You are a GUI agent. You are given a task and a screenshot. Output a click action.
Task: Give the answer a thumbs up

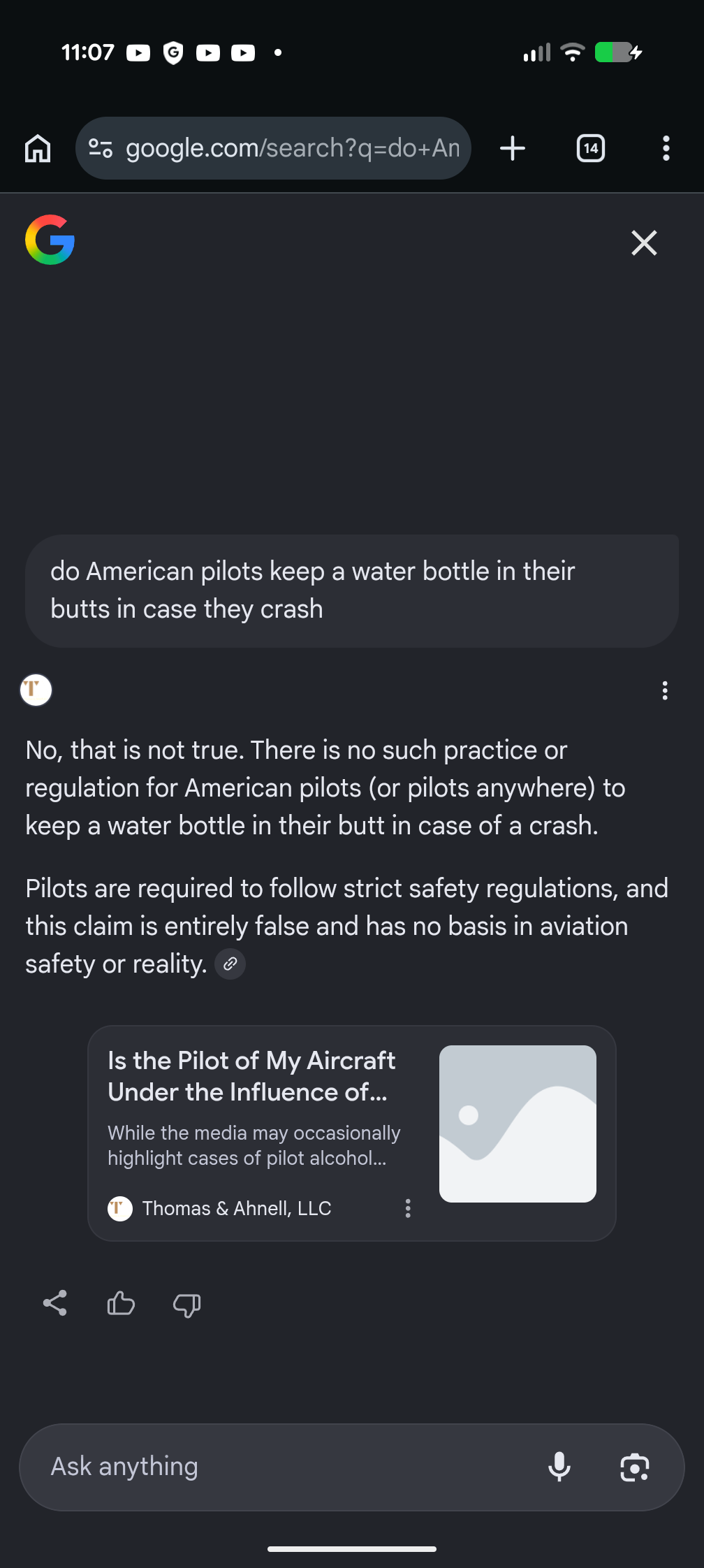(x=121, y=1303)
